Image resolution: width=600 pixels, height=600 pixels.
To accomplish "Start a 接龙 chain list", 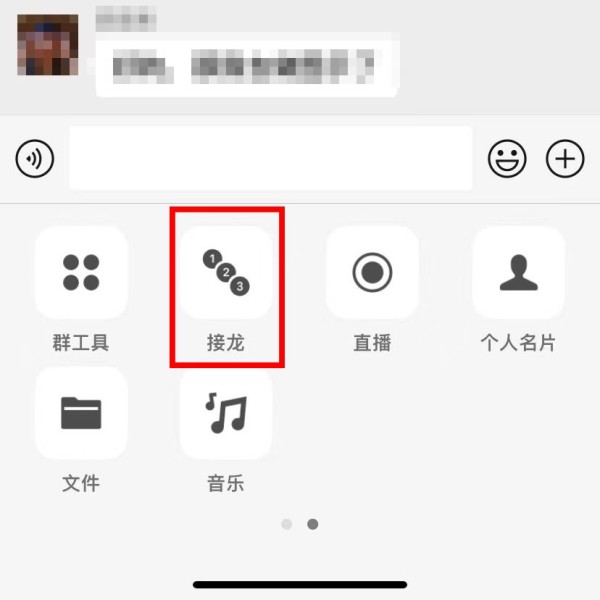I will pyautogui.click(x=226, y=272).
